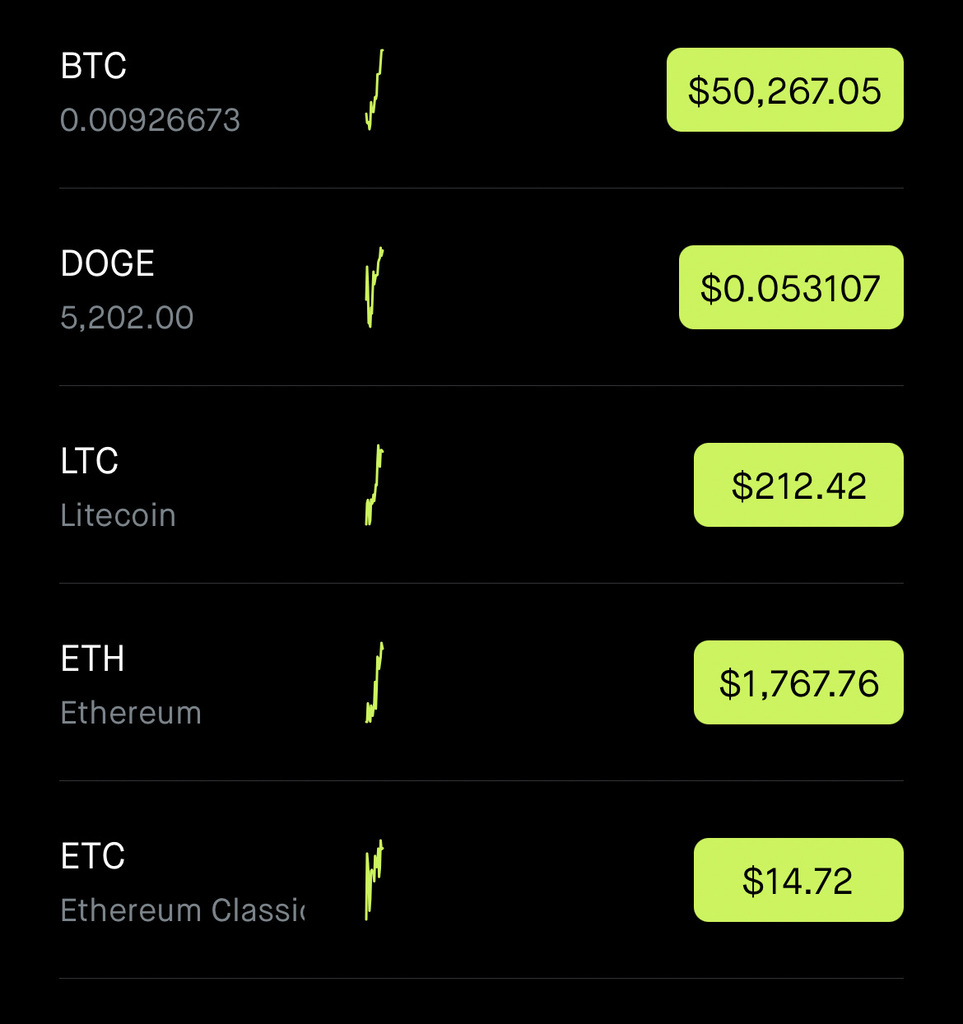The height and width of the screenshot is (1024, 963).
Task: Tap the $14.72 ETC price button
Action: (798, 880)
